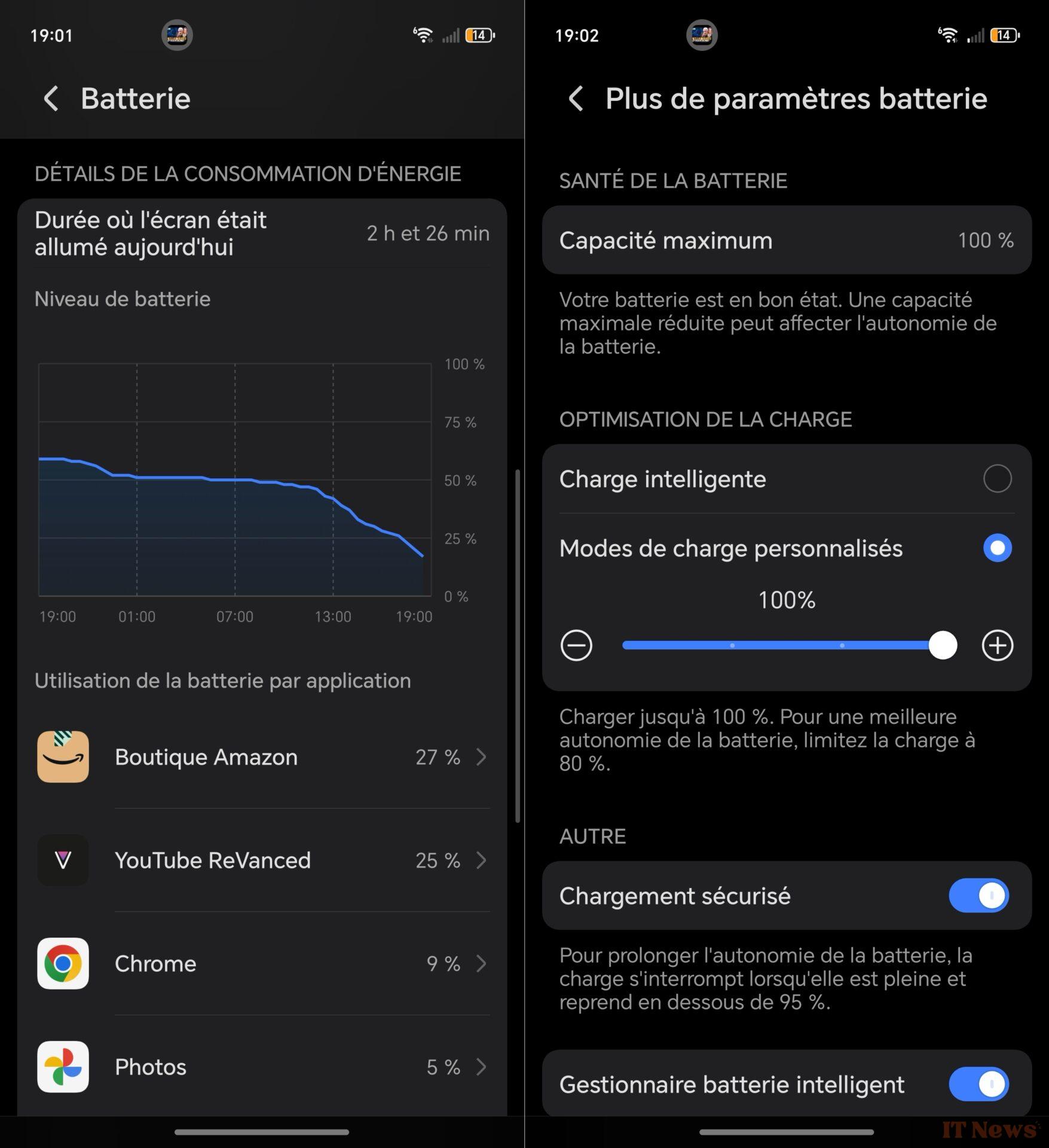Tap the back arrow on Batterie screen
Viewport: 1049px width, 1148px height.
(50, 98)
